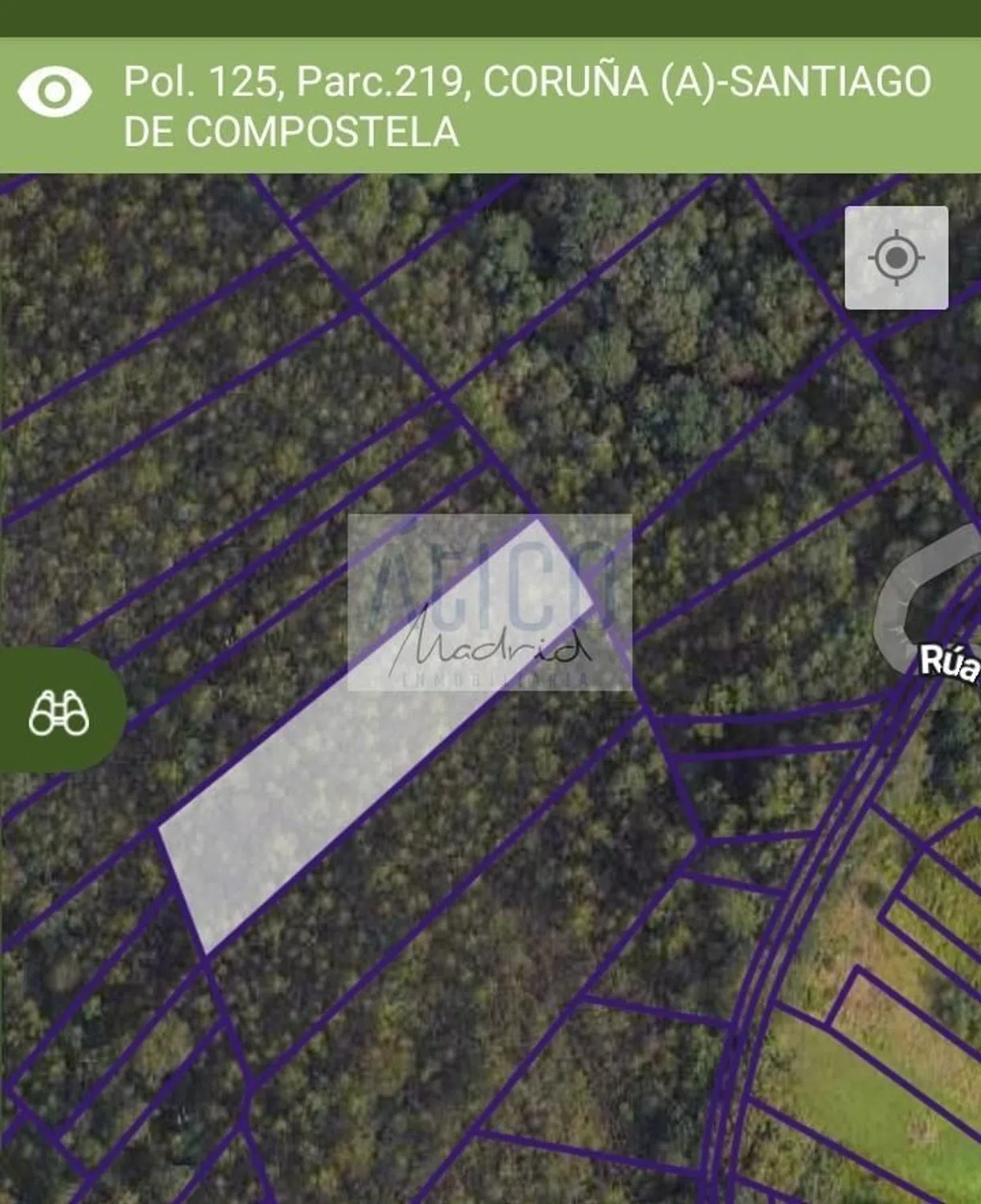Open the binoculars search button
The width and height of the screenshot is (981, 1204).
pos(58,712)
